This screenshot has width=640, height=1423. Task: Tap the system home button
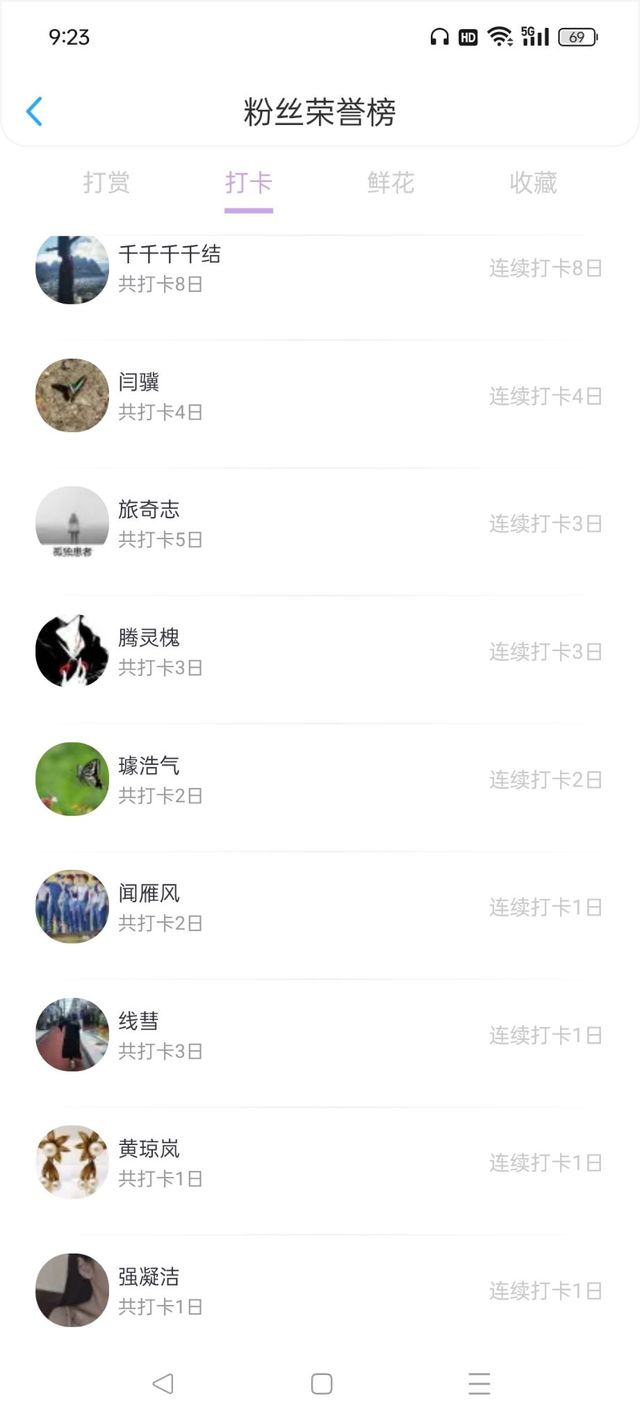pos(321,1383)
